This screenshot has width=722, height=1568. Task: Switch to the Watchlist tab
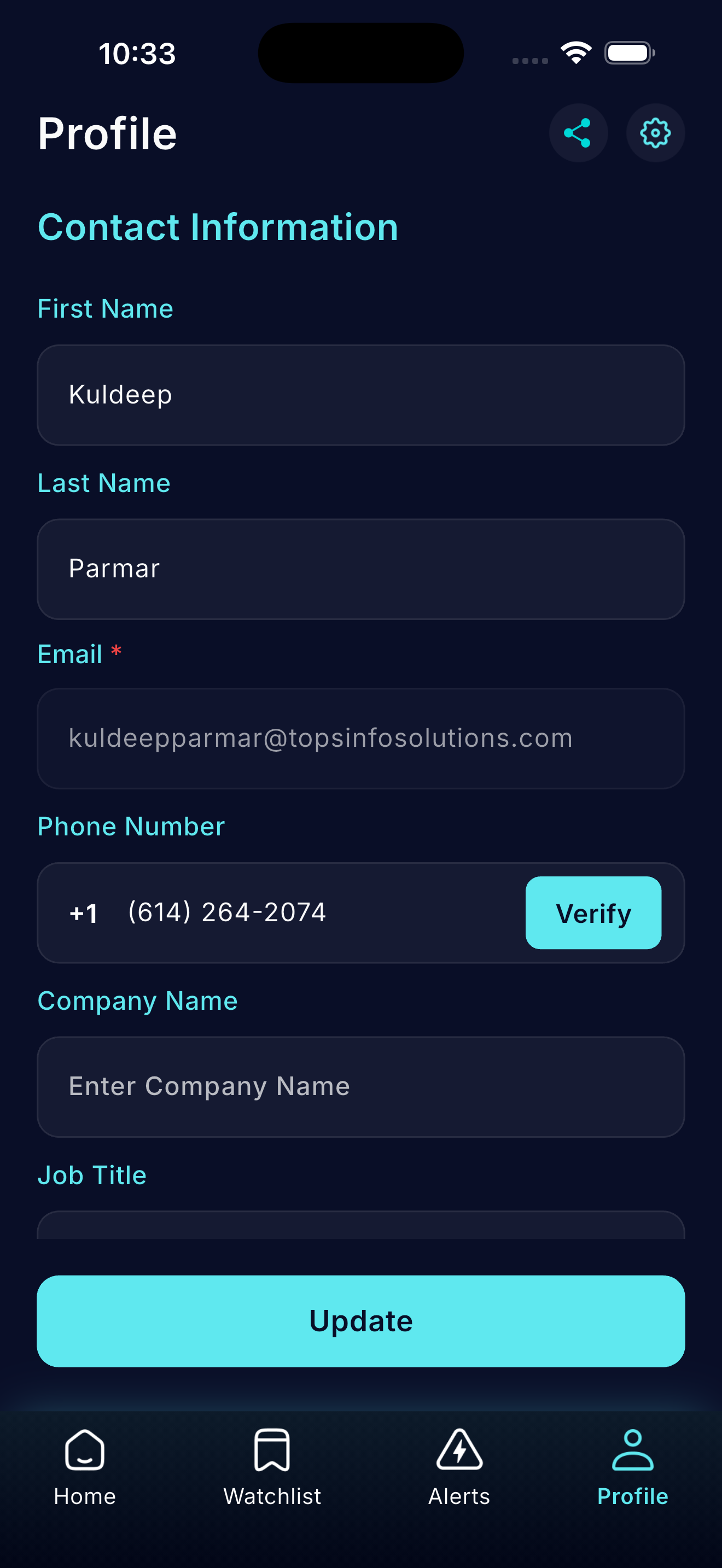point(272,1467)
